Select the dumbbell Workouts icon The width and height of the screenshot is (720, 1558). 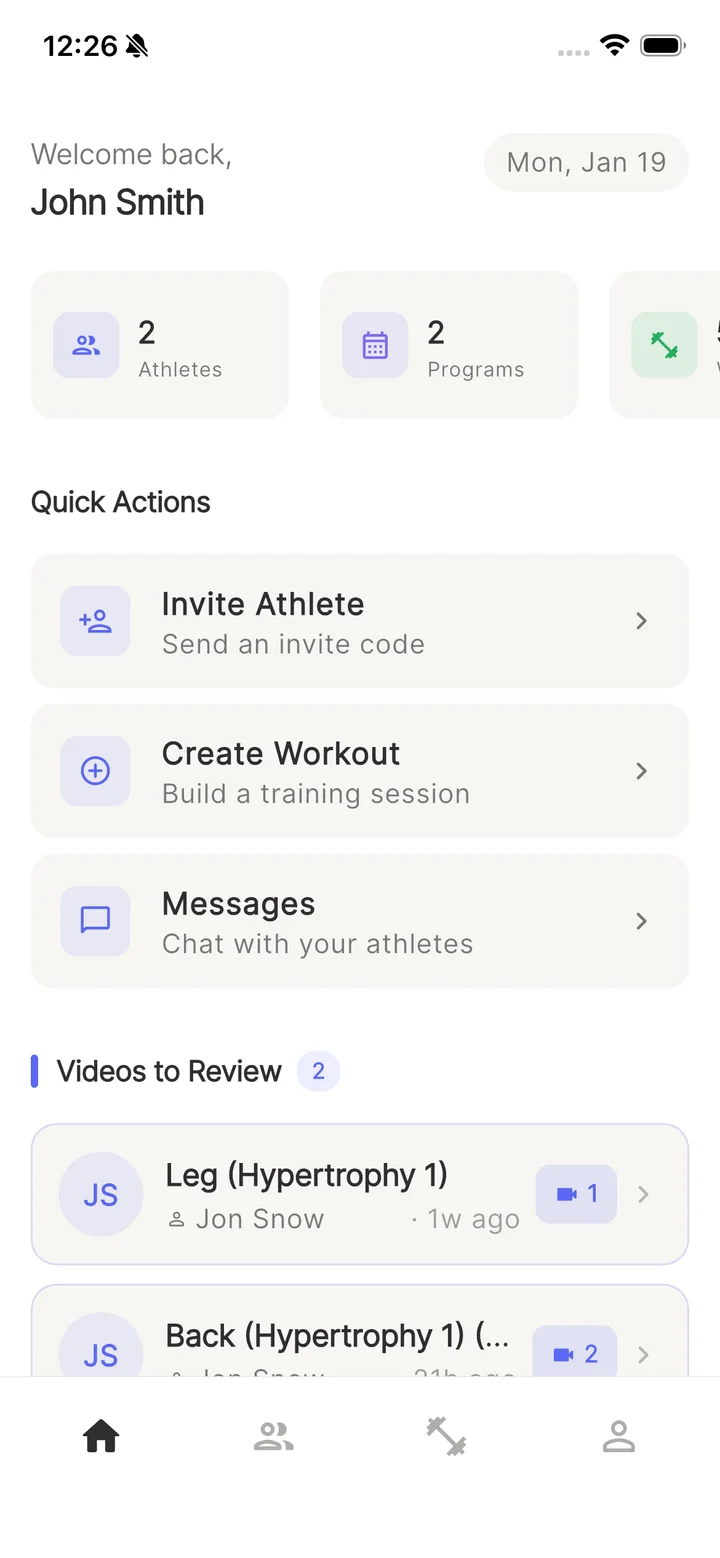(x=446, y=1435)
